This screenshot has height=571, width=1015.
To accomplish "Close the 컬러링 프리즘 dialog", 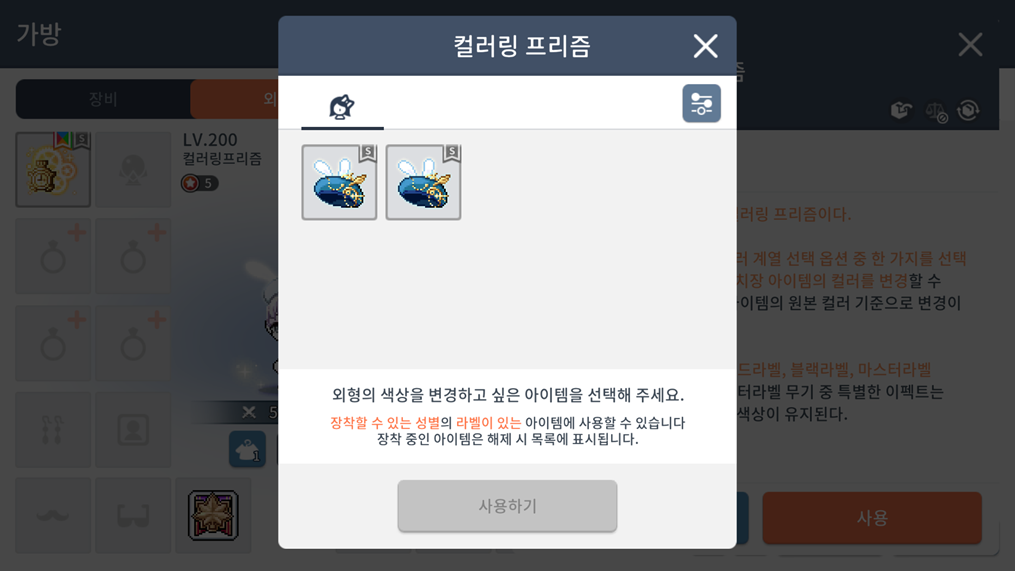I will point(705,46).
